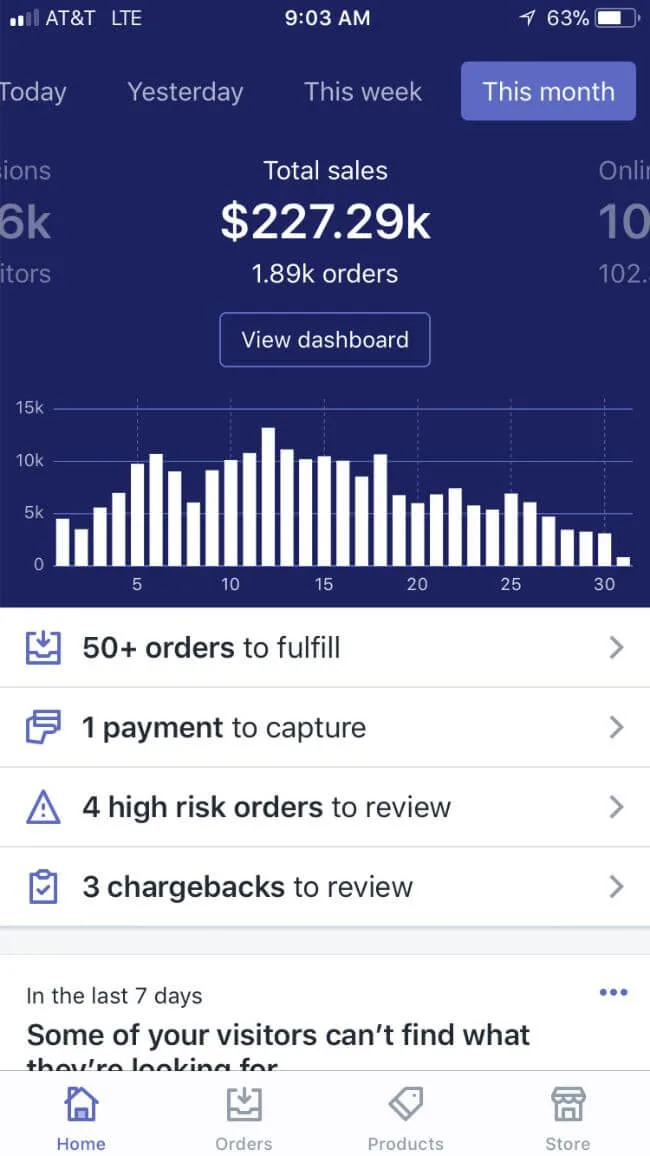Open the 50+ orders to fulfill row
The height and width of the screenshot is (1156, 650).
pos(325,648)
